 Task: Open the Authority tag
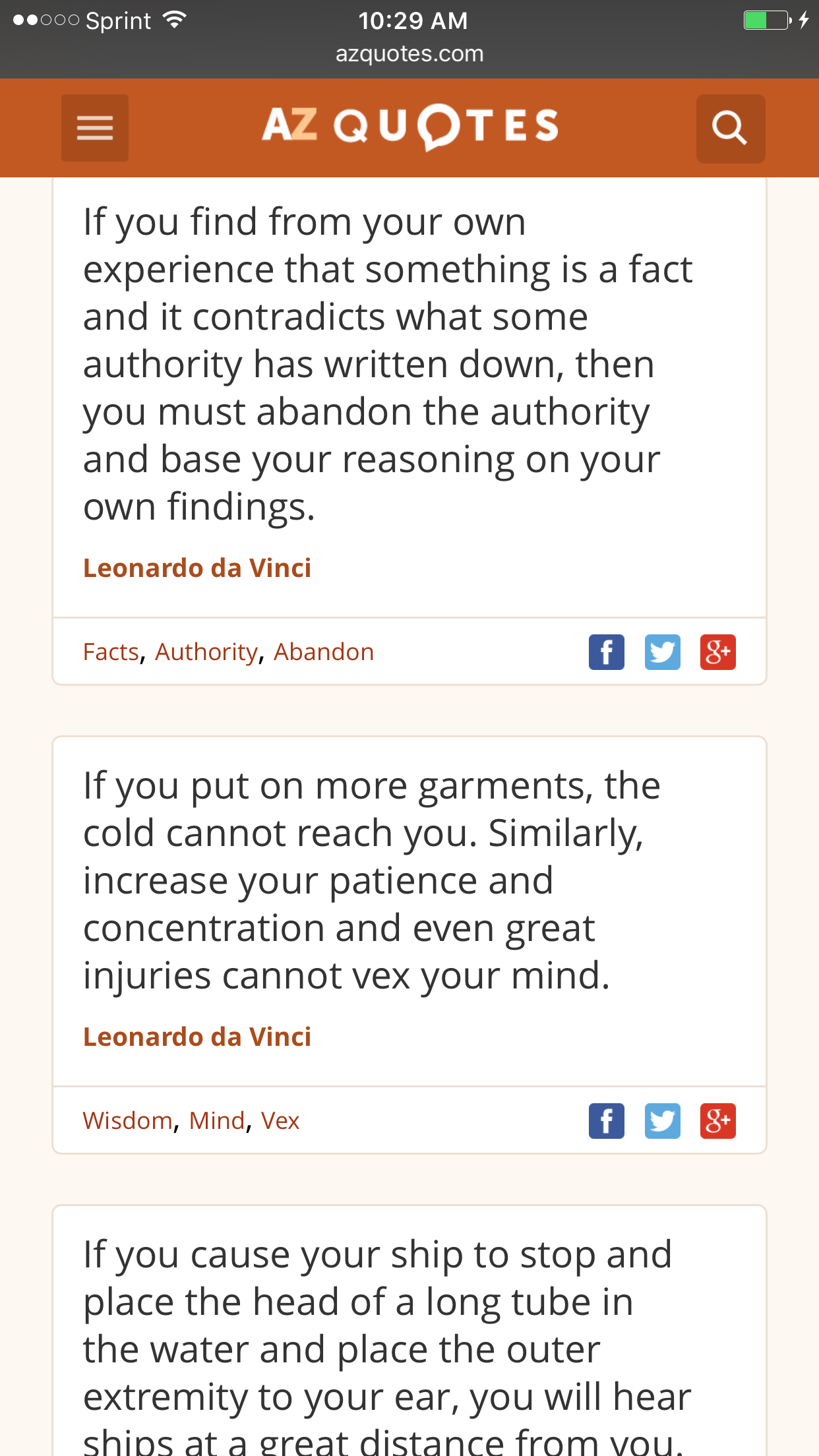point(206,652)
